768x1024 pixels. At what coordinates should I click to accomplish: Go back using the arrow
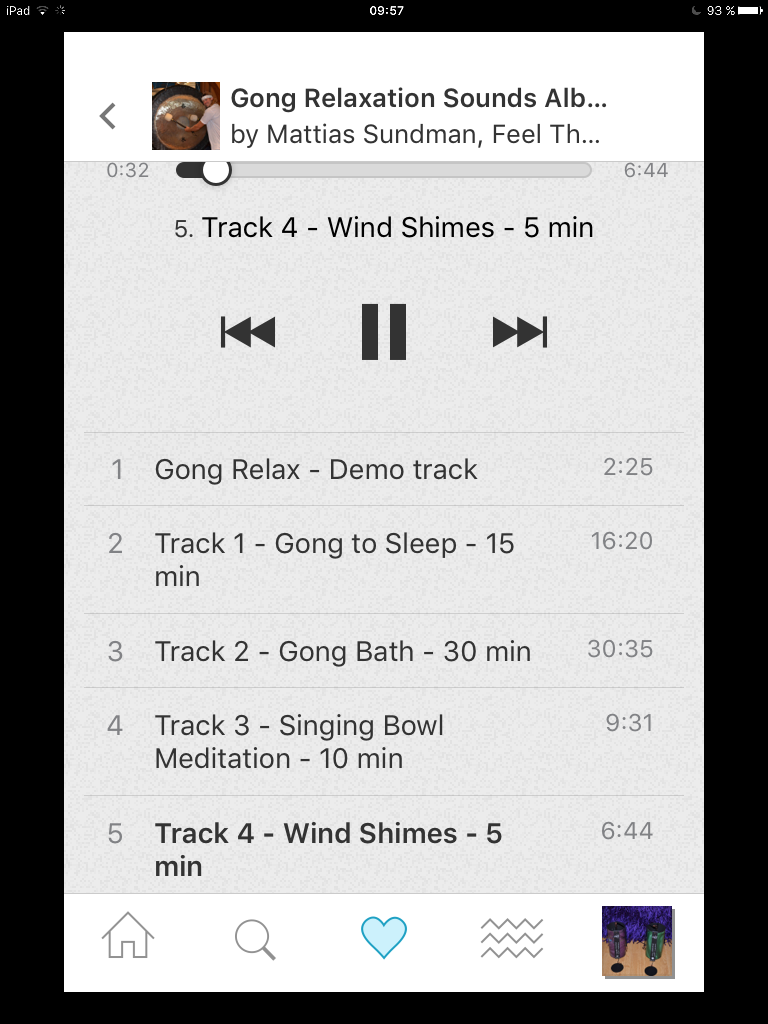point(108,116)
